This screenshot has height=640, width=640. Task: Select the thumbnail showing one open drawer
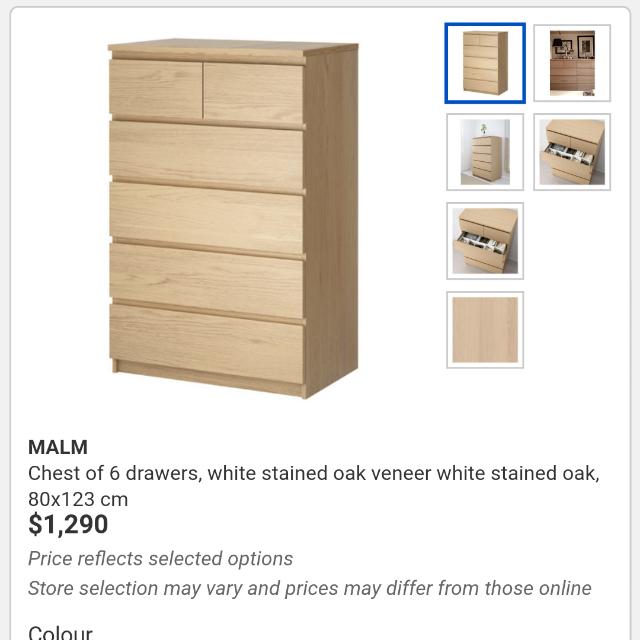point(572,152)
